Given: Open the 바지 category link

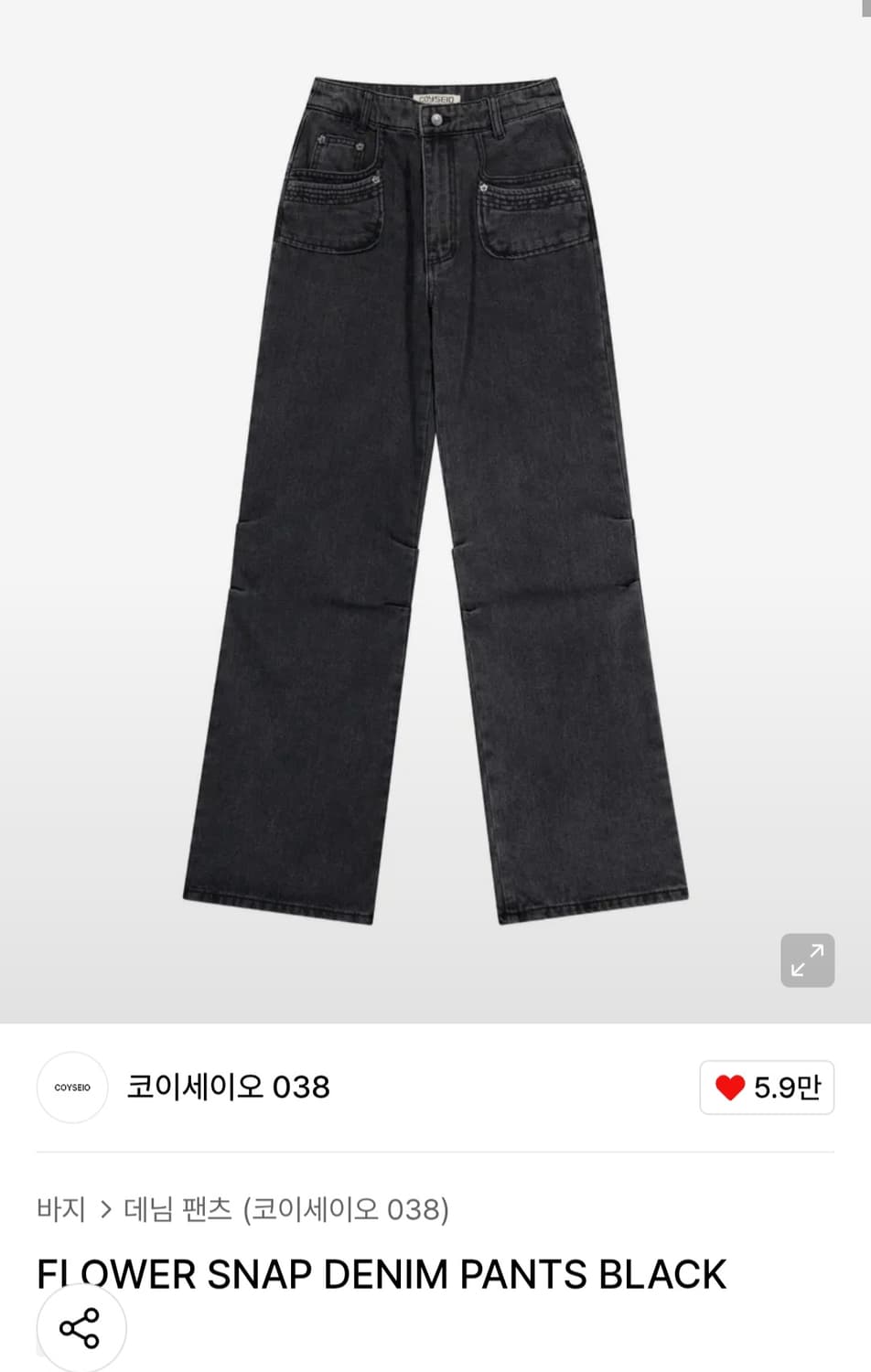Looking at the screenshot, I should (62, 1207).
